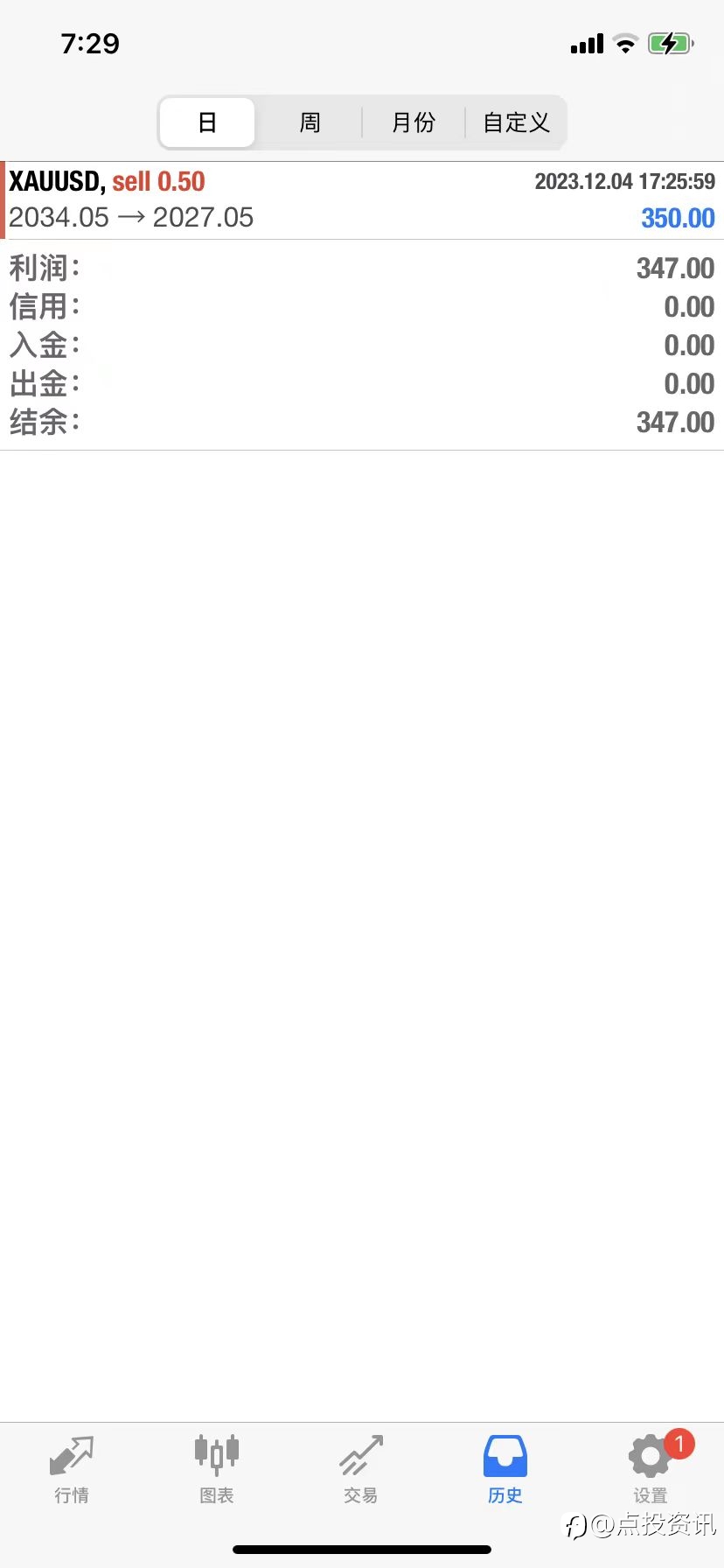Open the 设置 settings tab

tap(651, 1470)
